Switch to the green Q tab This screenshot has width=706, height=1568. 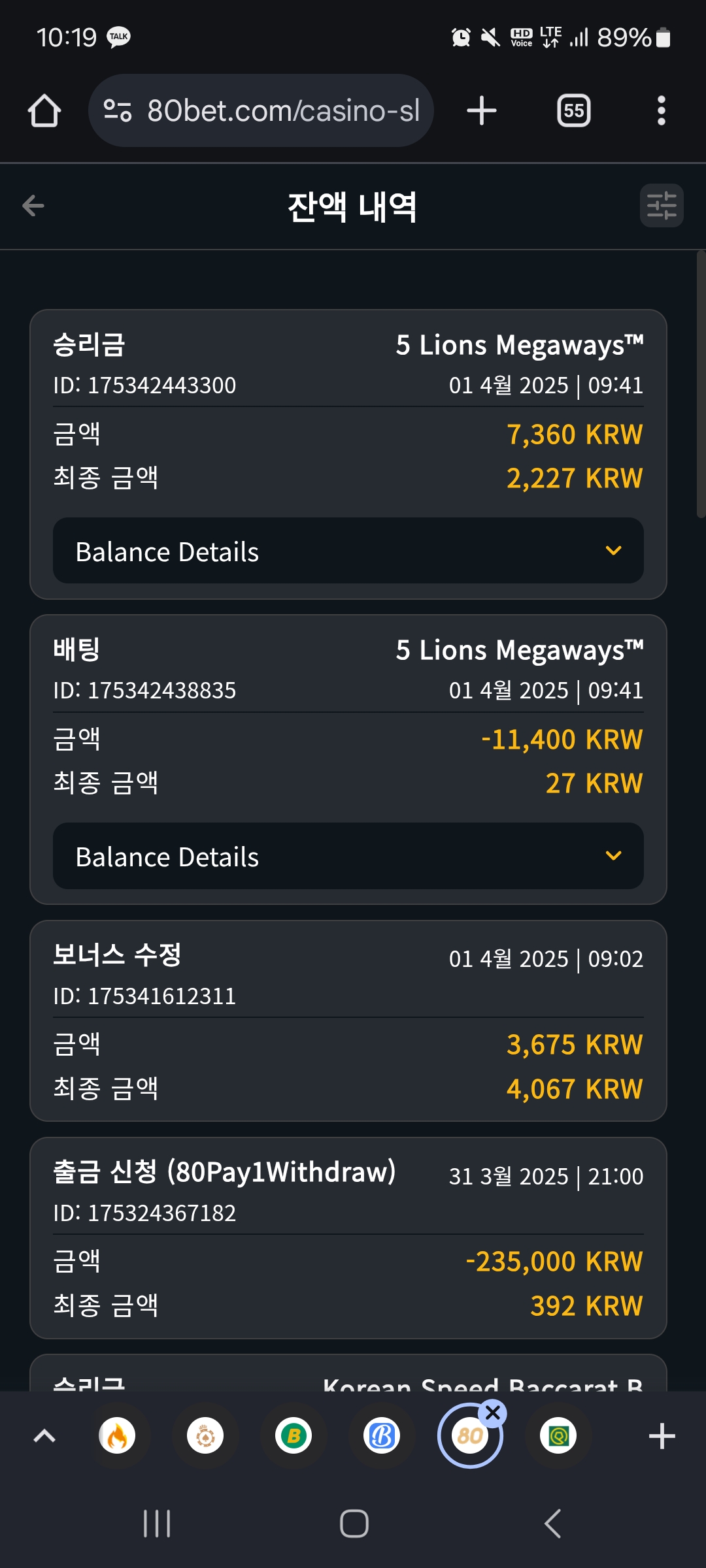tap(558, 1436)
